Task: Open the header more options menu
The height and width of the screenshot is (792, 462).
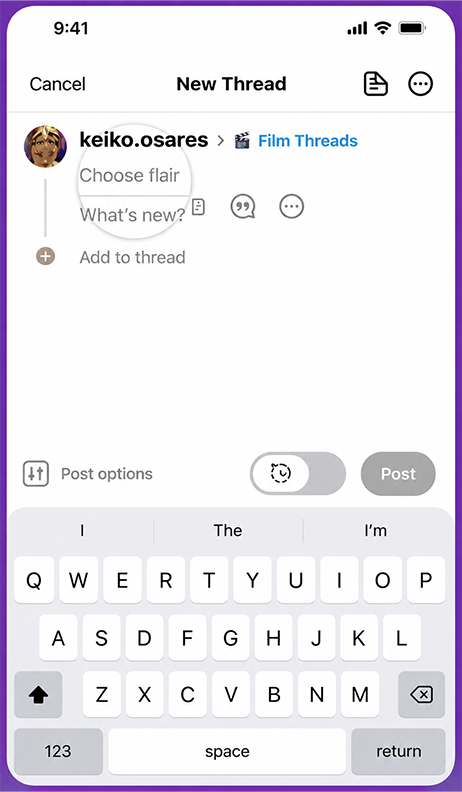Action: 420,84
